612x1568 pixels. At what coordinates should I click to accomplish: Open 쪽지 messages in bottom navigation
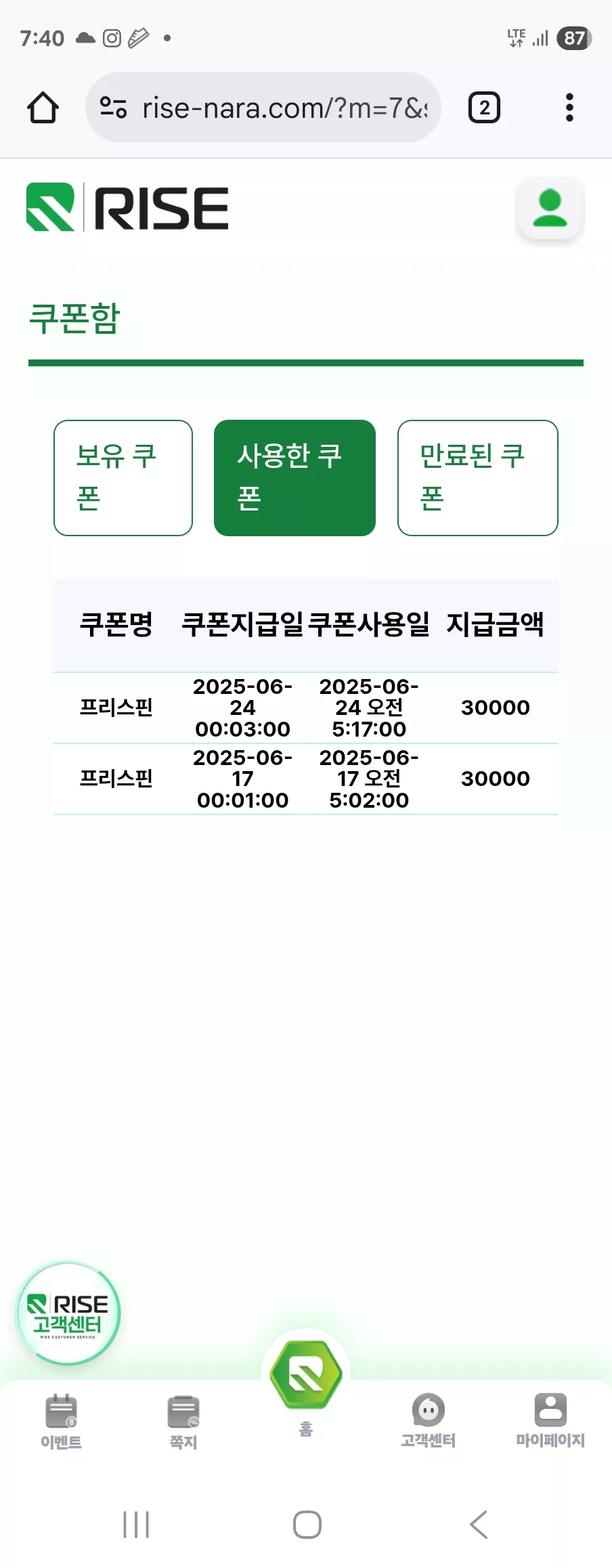coord(183,1420)
